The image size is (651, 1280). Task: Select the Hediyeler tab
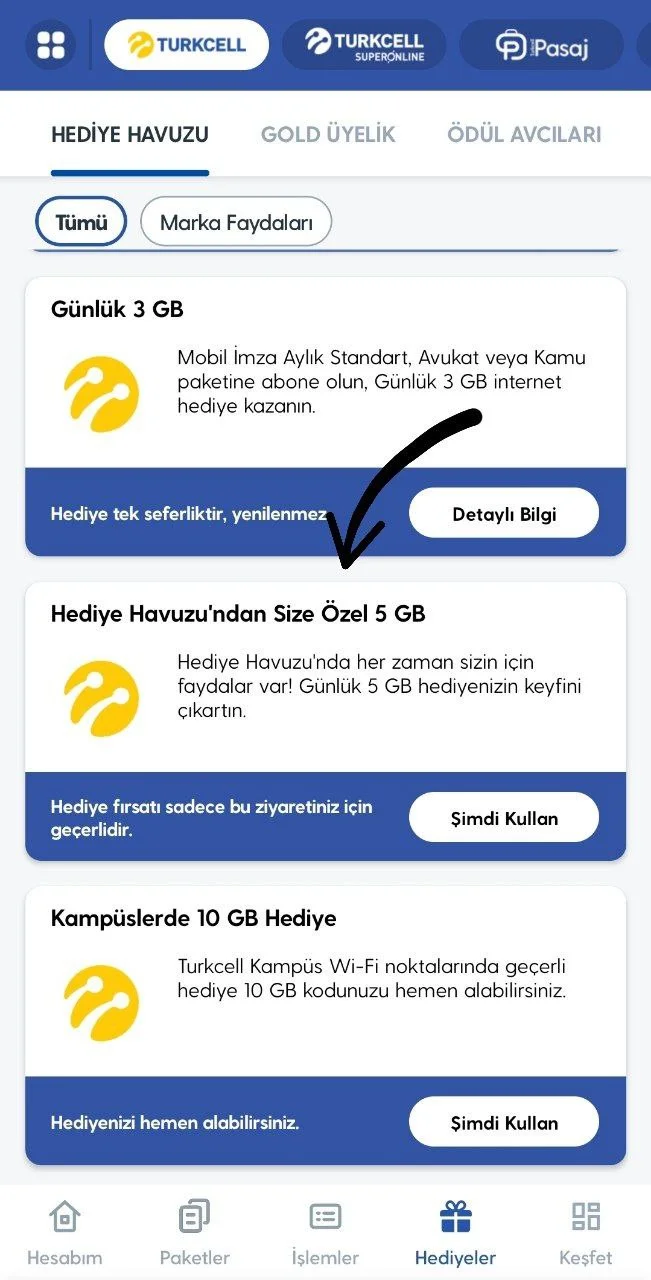pyautogui.click(x=455, y=1233)
